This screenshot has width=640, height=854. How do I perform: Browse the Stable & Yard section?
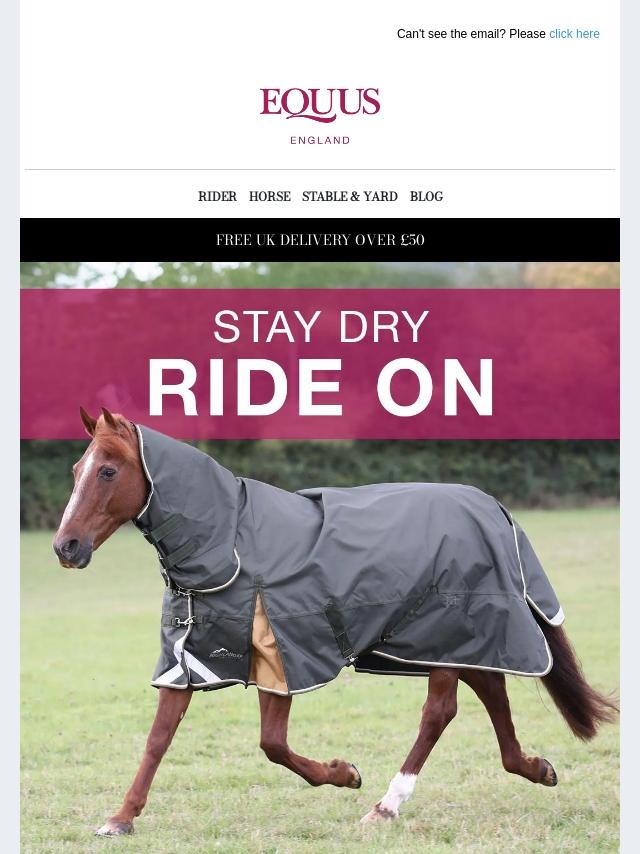(349, 197)
